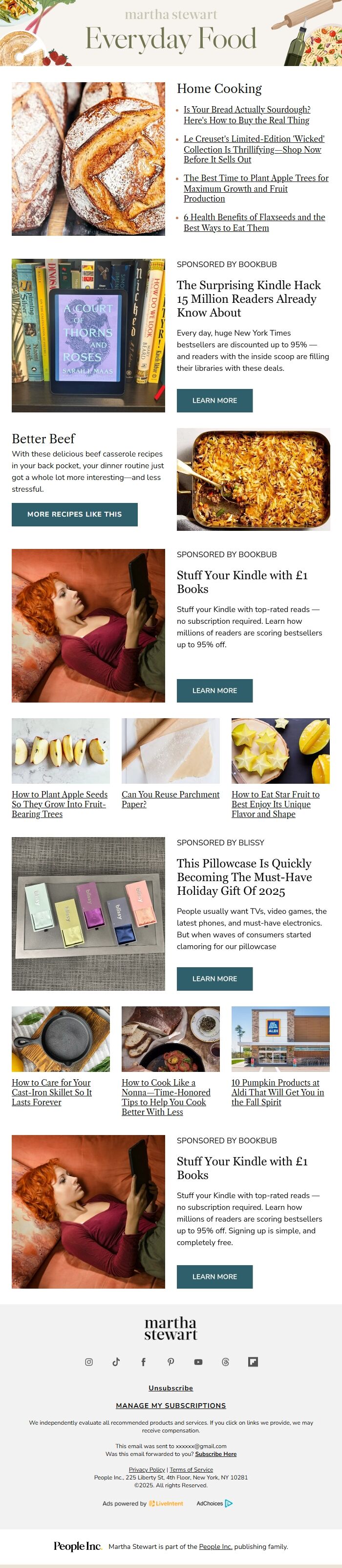Open 10 Pumpkin Products at Aldi link
The height and width of the screenshot is (1568, 342).
278,1092
